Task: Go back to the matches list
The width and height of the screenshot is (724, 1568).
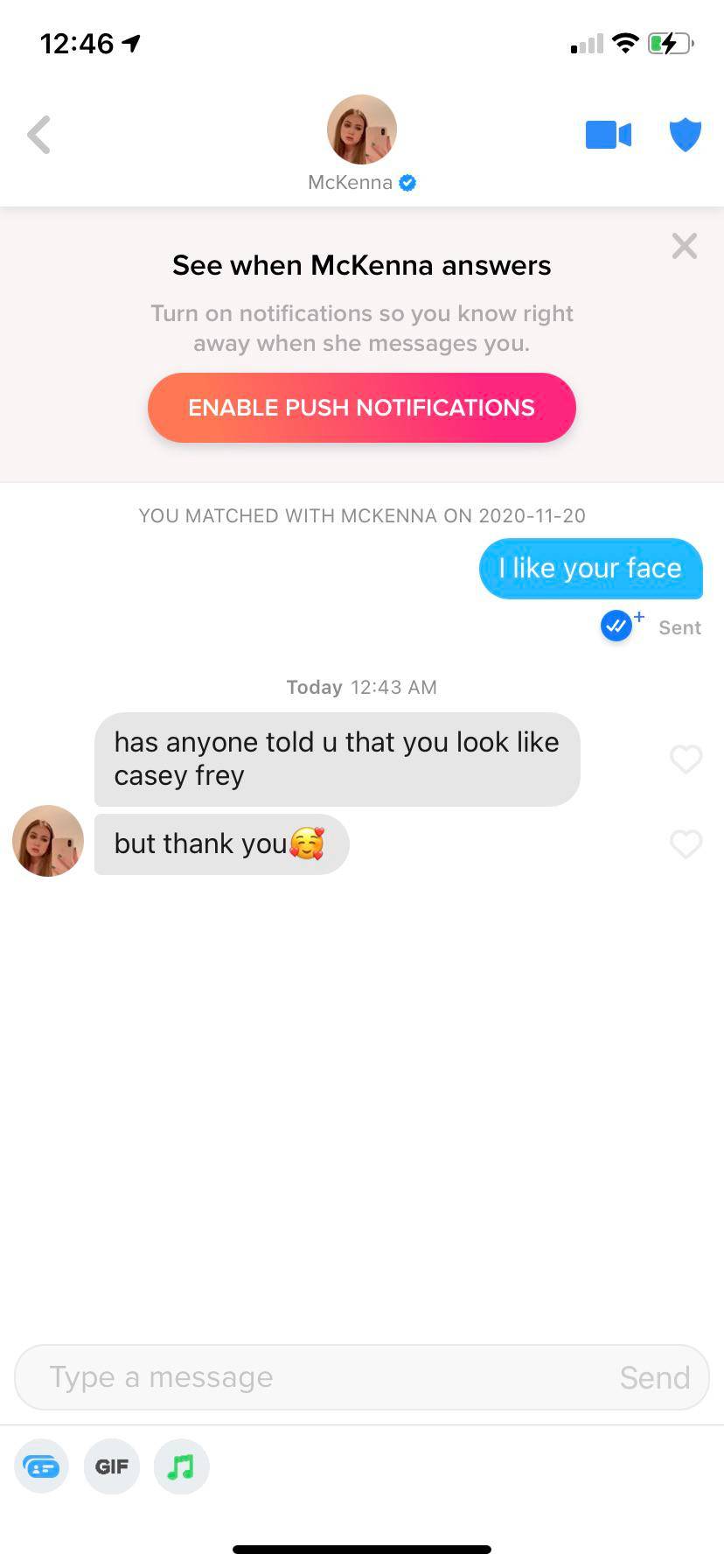Action: pos(38,135)
